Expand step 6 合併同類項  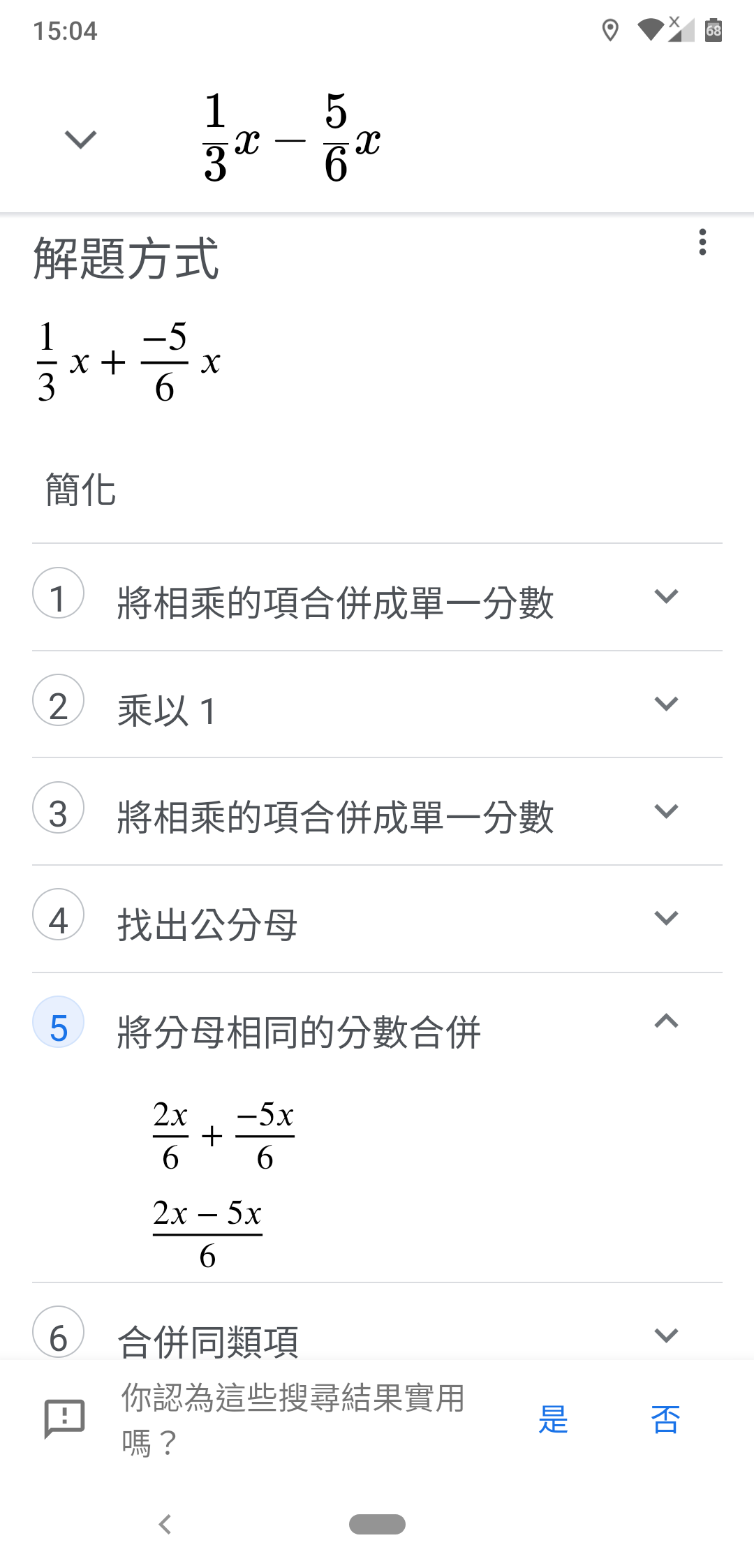666,1336
